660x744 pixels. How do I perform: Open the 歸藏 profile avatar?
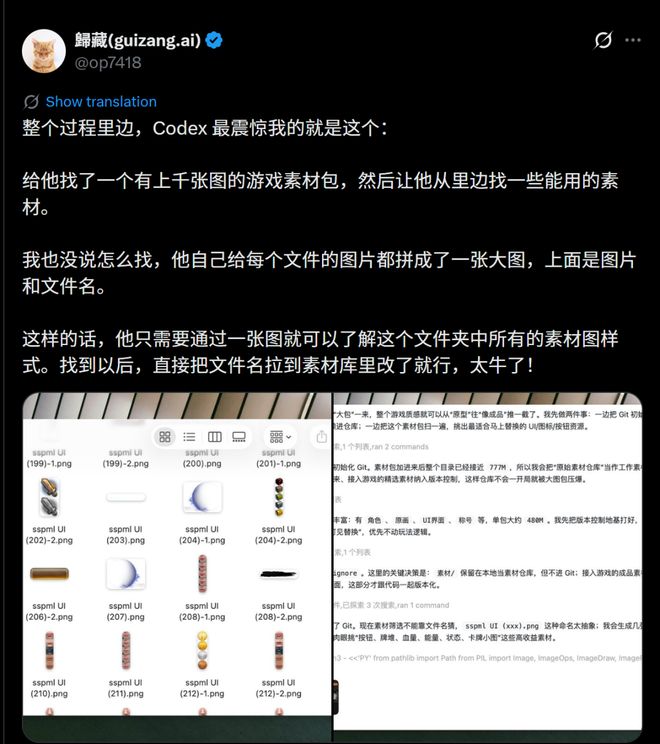click(44, 51)
